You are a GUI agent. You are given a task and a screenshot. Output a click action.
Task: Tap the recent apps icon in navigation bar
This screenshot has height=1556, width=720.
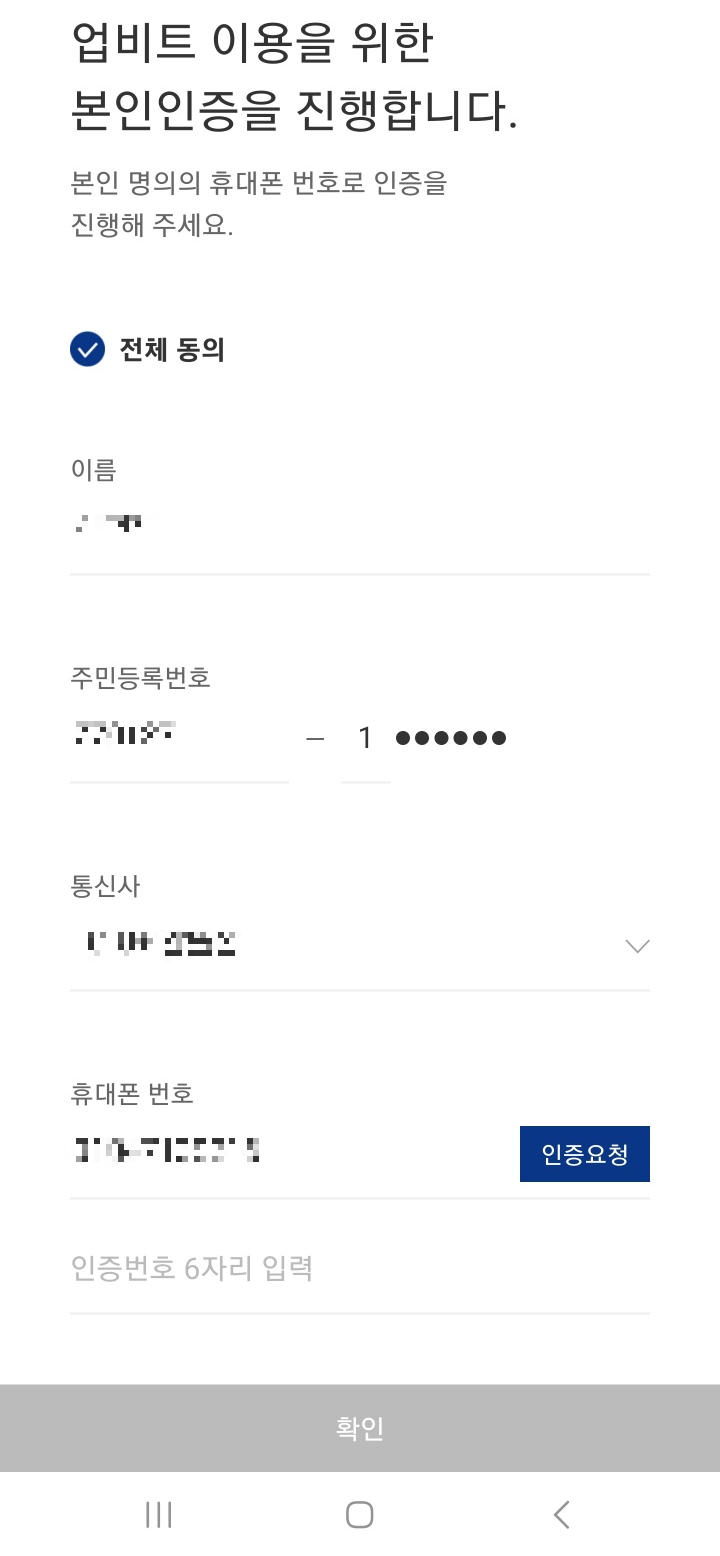157,1514
